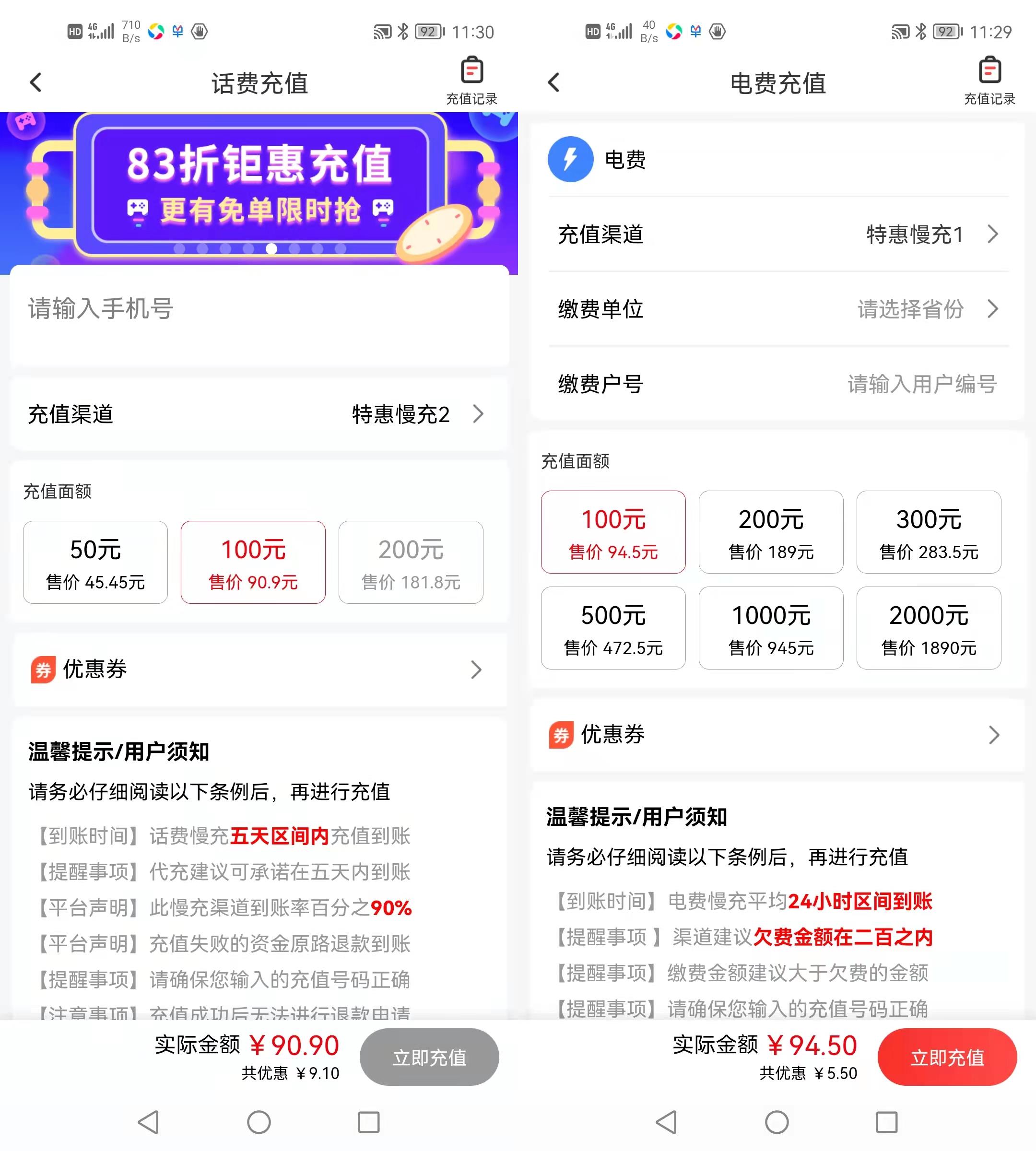Tap the red 立即充值 button for ¥94.50

pos(947,1057)
